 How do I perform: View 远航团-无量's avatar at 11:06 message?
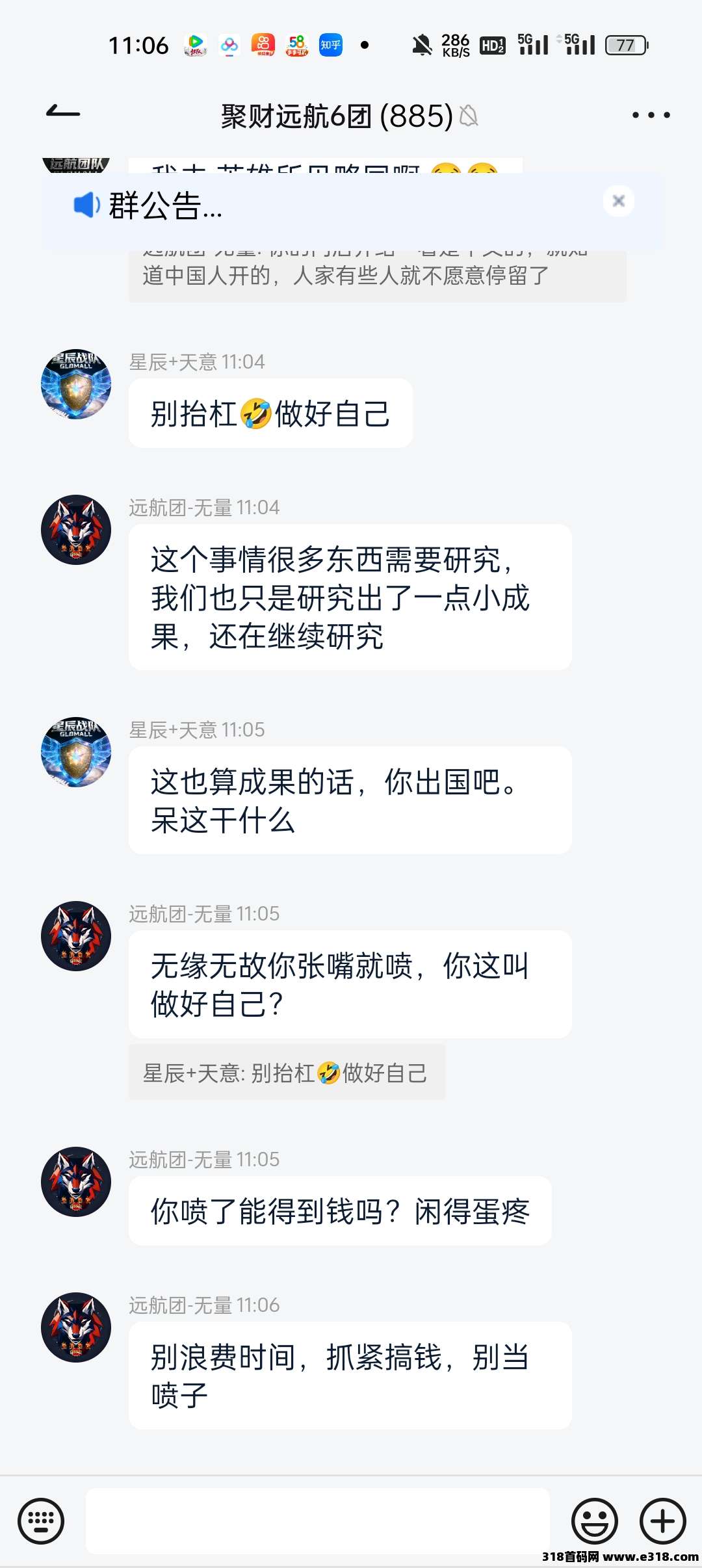76,1327
